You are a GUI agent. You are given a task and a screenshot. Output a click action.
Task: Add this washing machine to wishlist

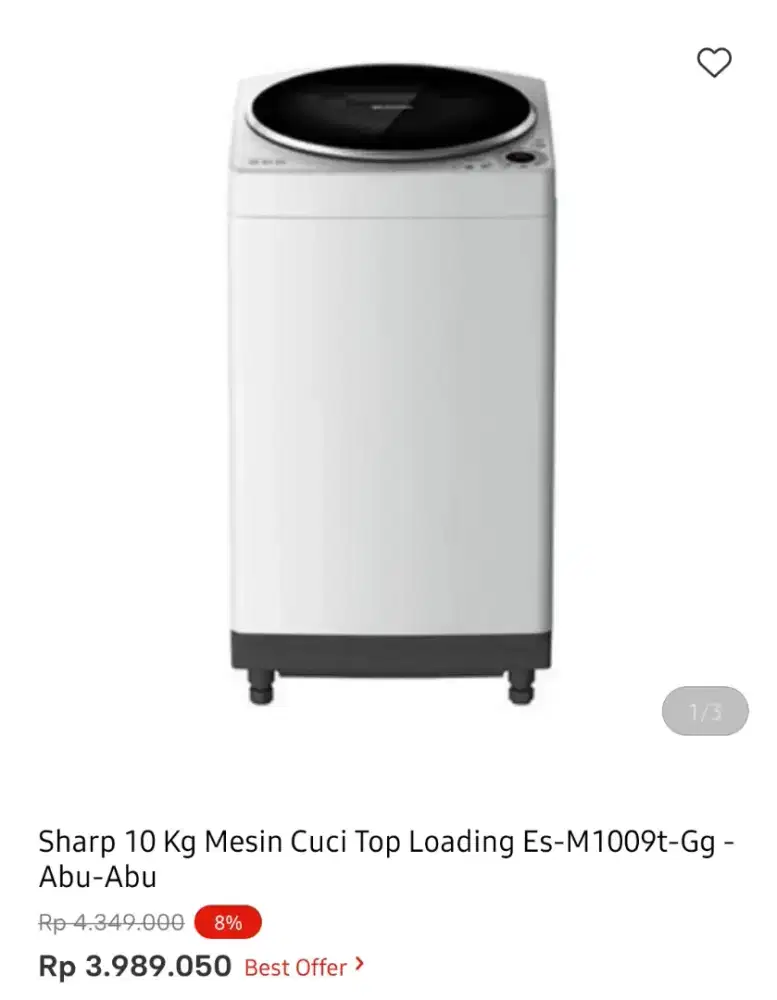click(x=714, y=63)
